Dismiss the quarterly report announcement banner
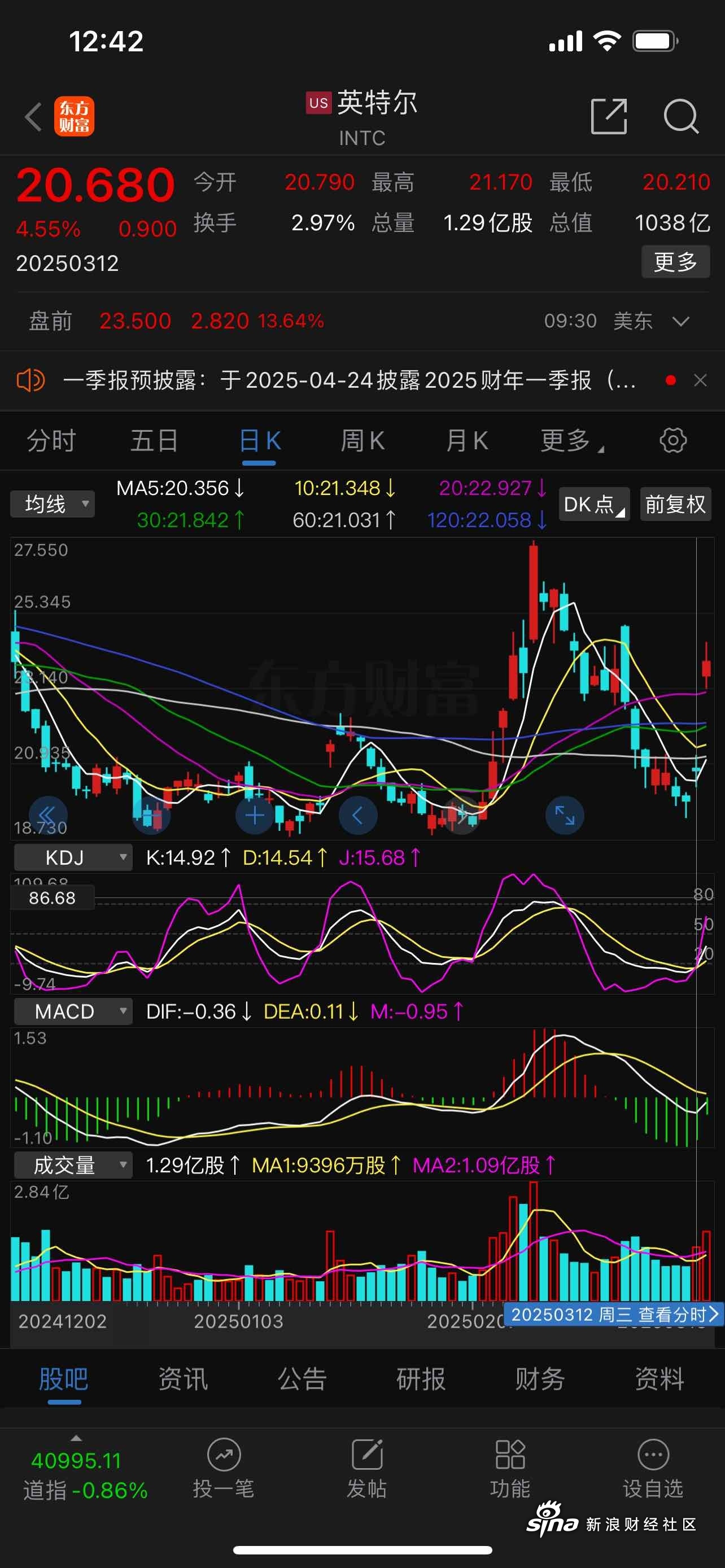This screenshot has height=1568, width=725. pyautogui.click(x=700, y=380)
